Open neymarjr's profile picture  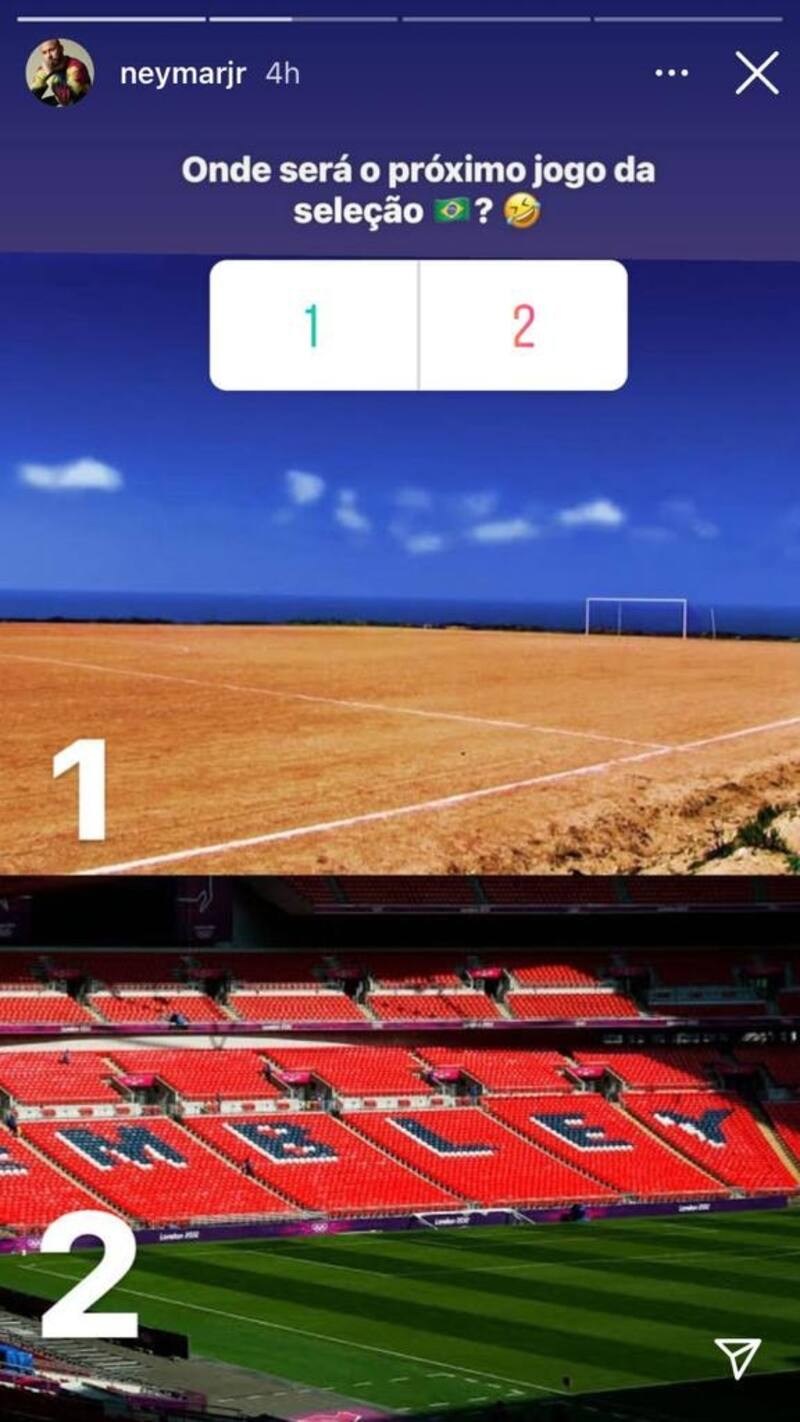[x=60, y=73]
